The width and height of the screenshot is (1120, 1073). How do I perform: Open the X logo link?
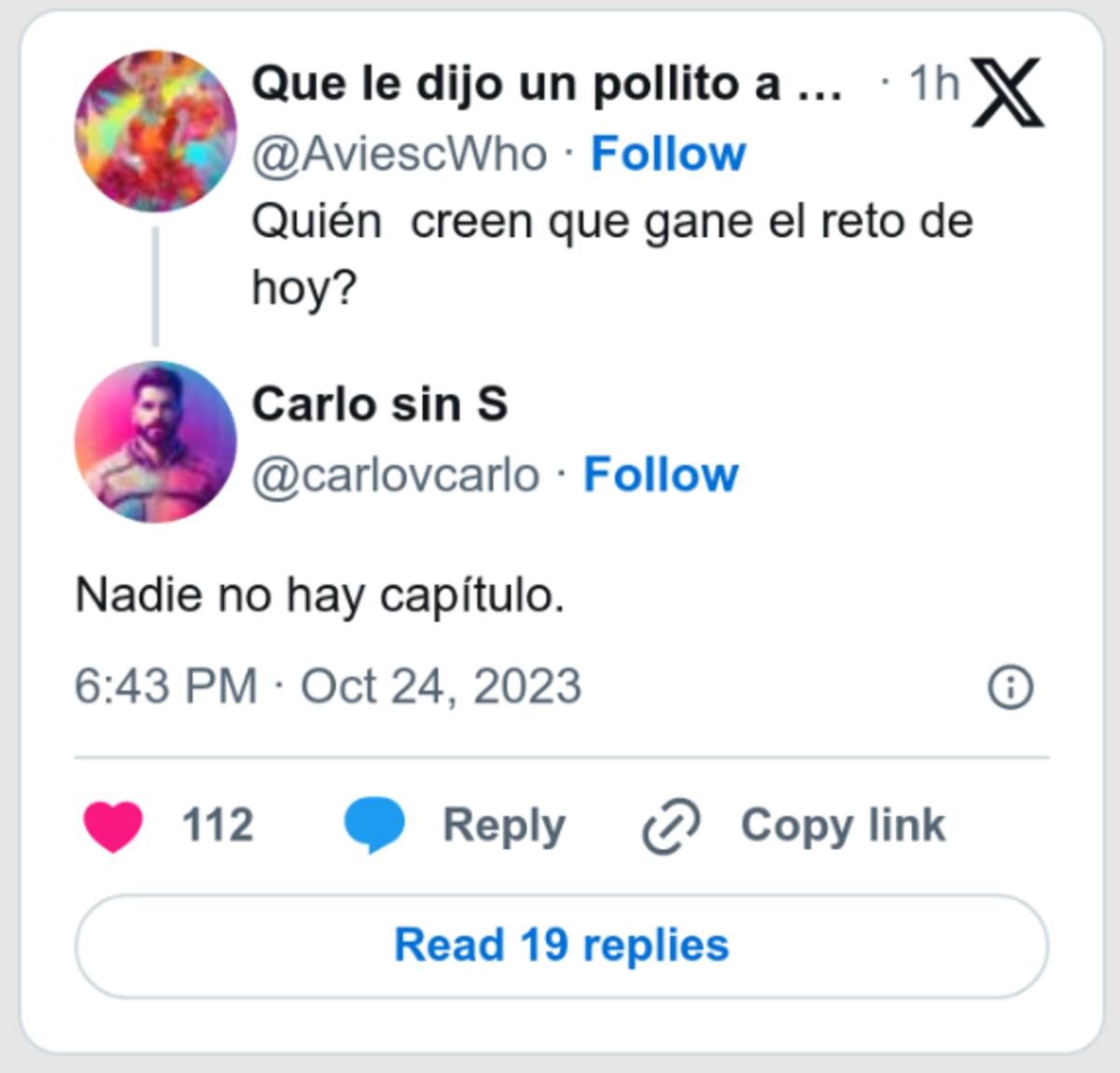1006,91
